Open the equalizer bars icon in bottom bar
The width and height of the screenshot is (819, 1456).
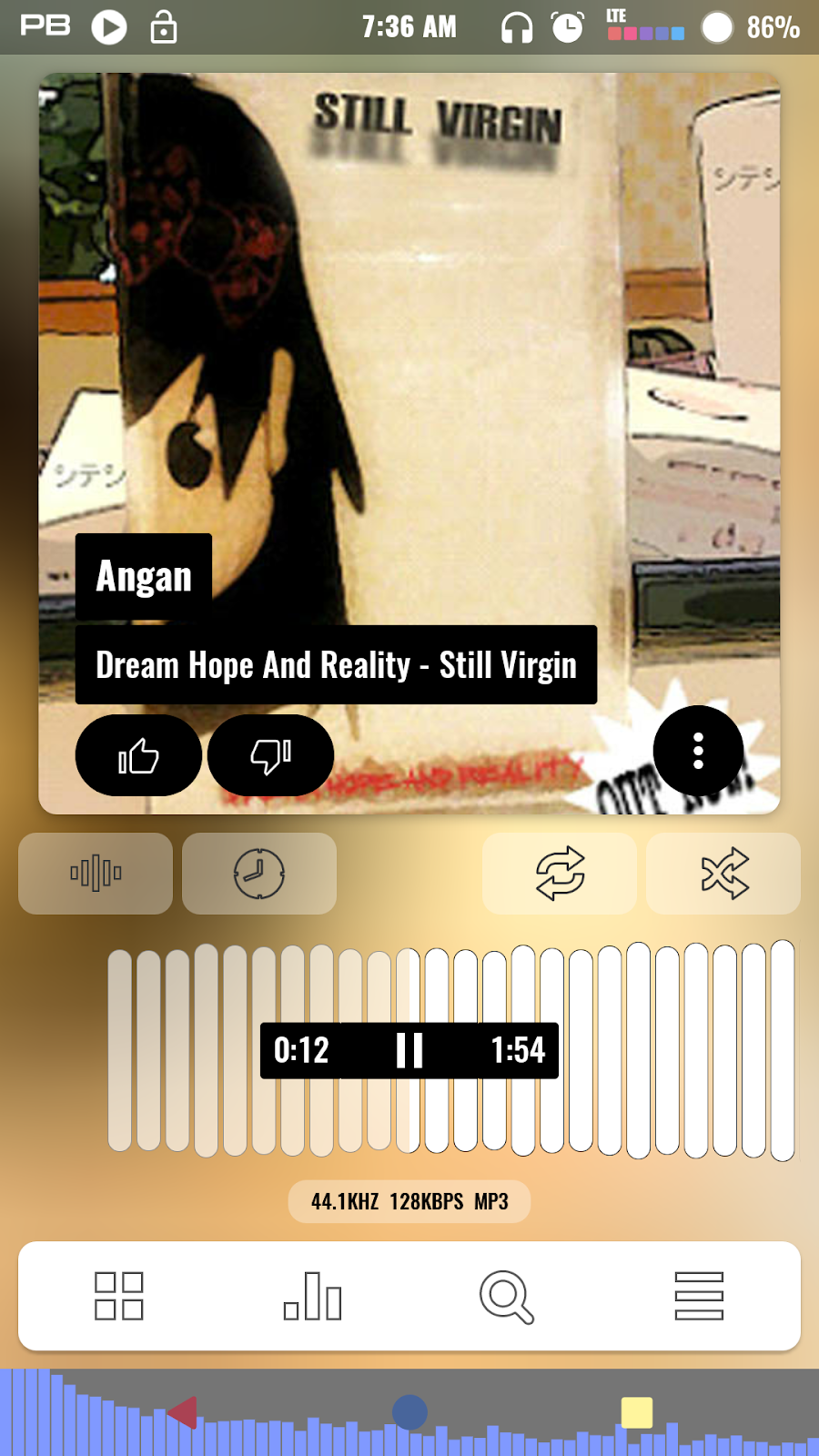(313, 1296)
